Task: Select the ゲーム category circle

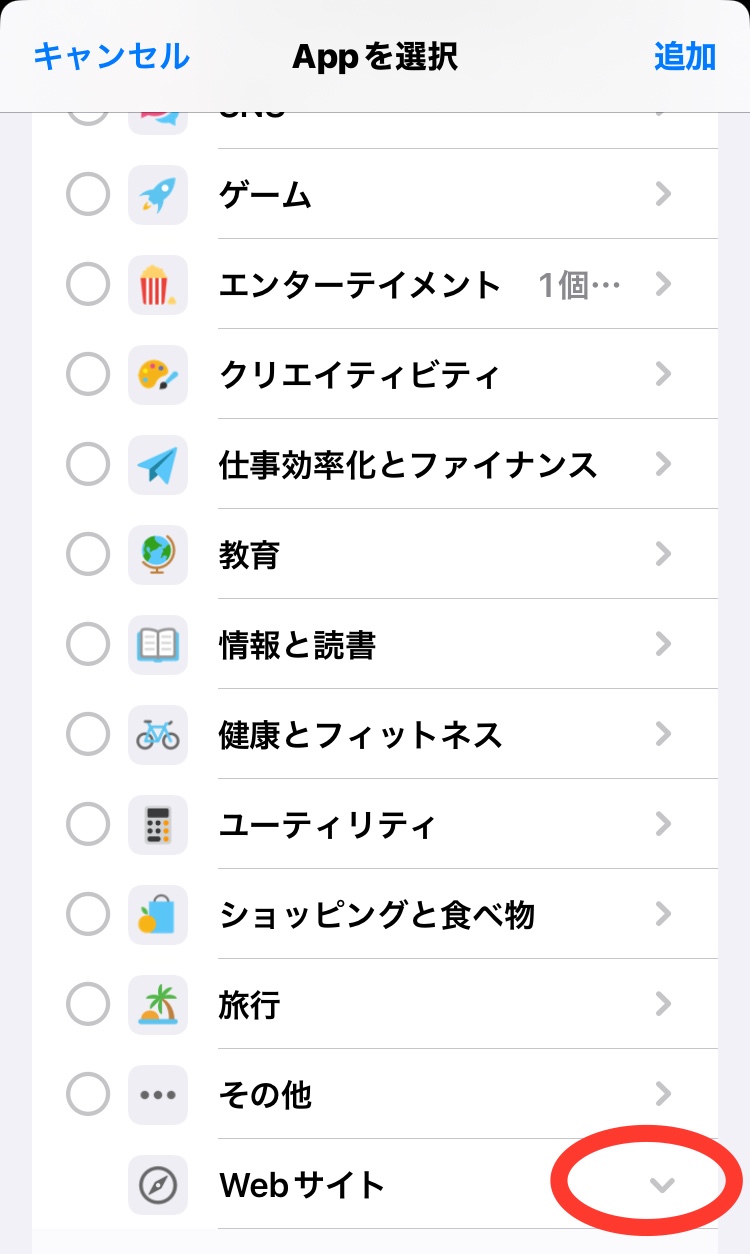Action: pos(88,195)
